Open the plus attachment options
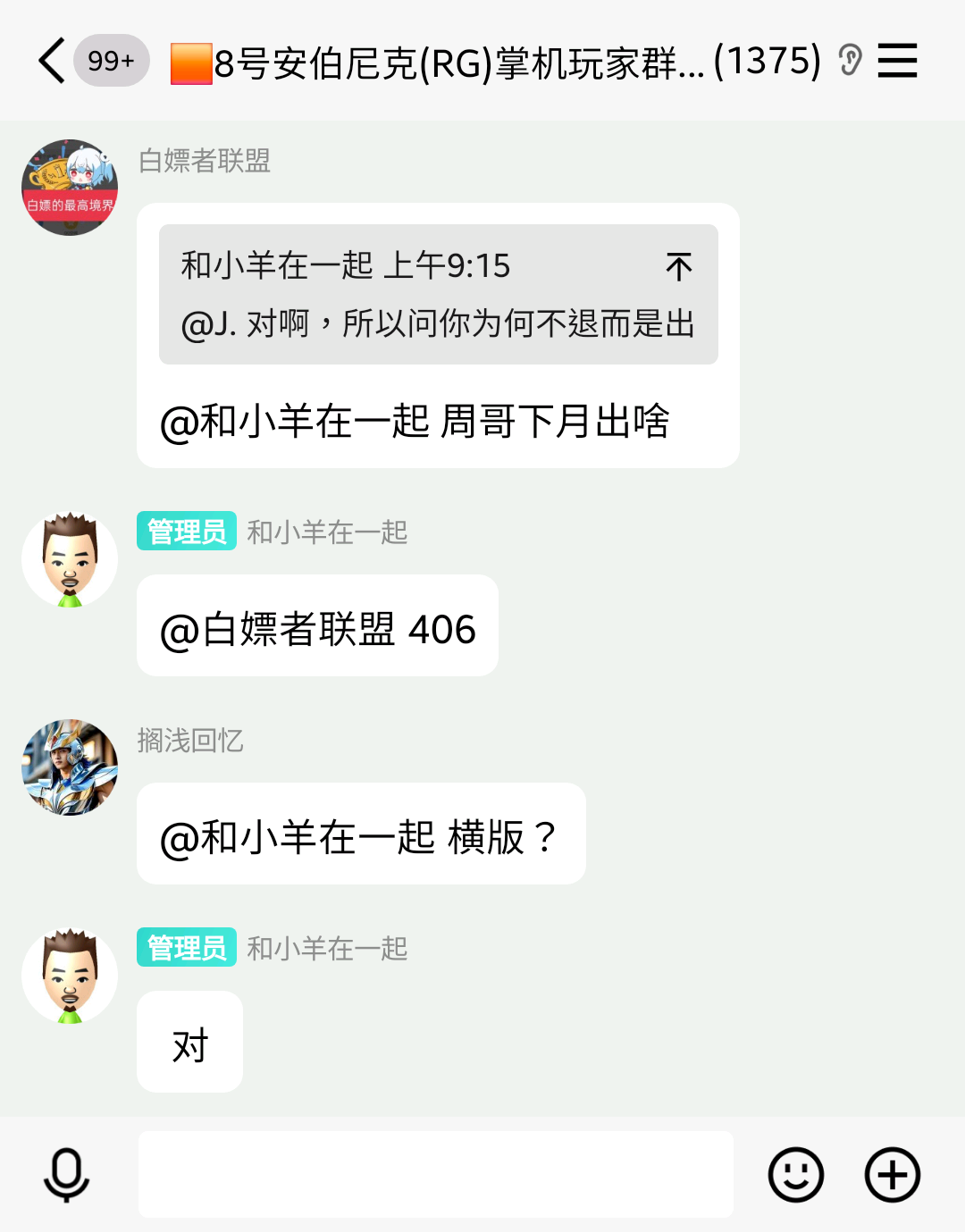The image size is (965, 1232). (892, 1174)
